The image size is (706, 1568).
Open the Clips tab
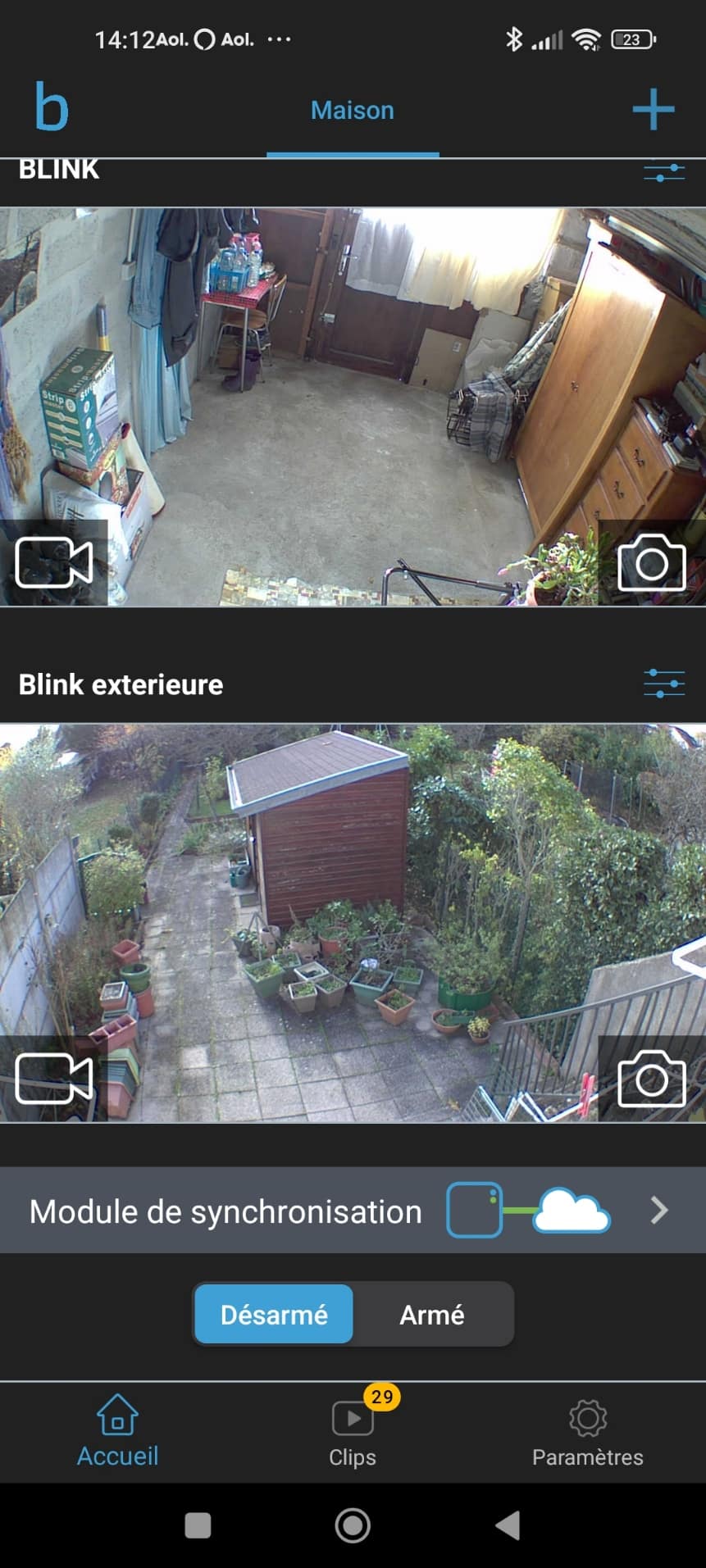[353, 1431]
